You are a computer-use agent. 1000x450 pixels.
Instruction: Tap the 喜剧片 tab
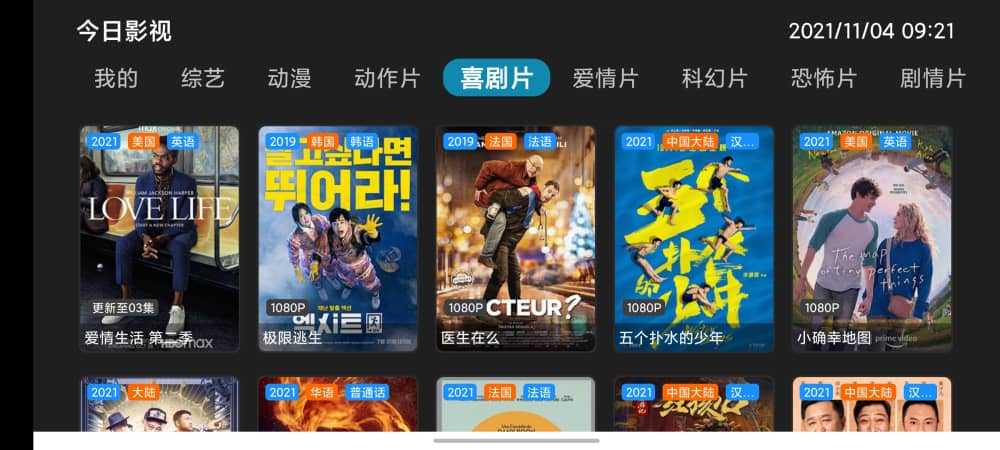pos(496,79)
